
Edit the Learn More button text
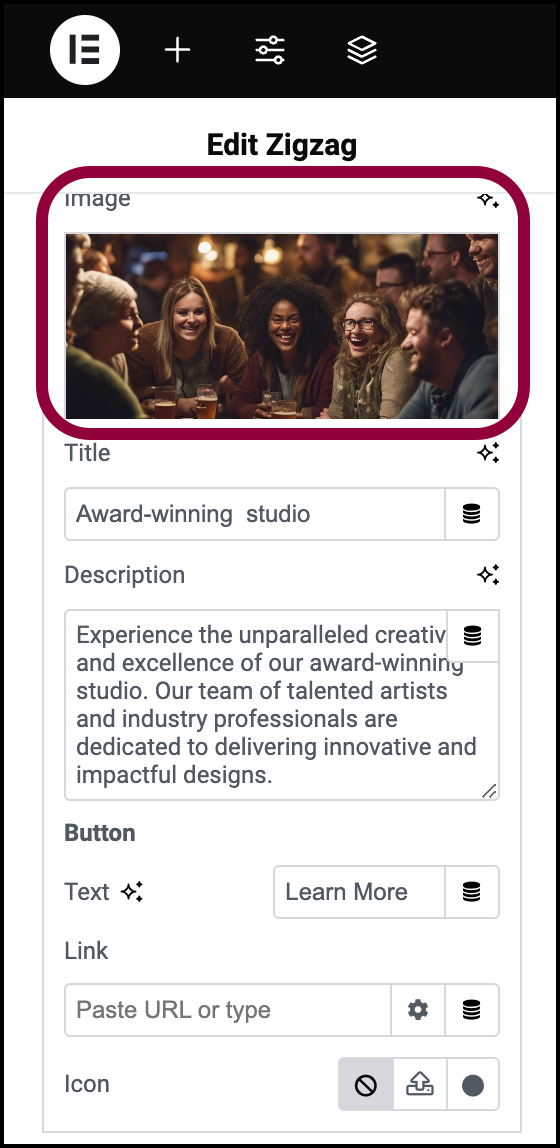point(359,892)
